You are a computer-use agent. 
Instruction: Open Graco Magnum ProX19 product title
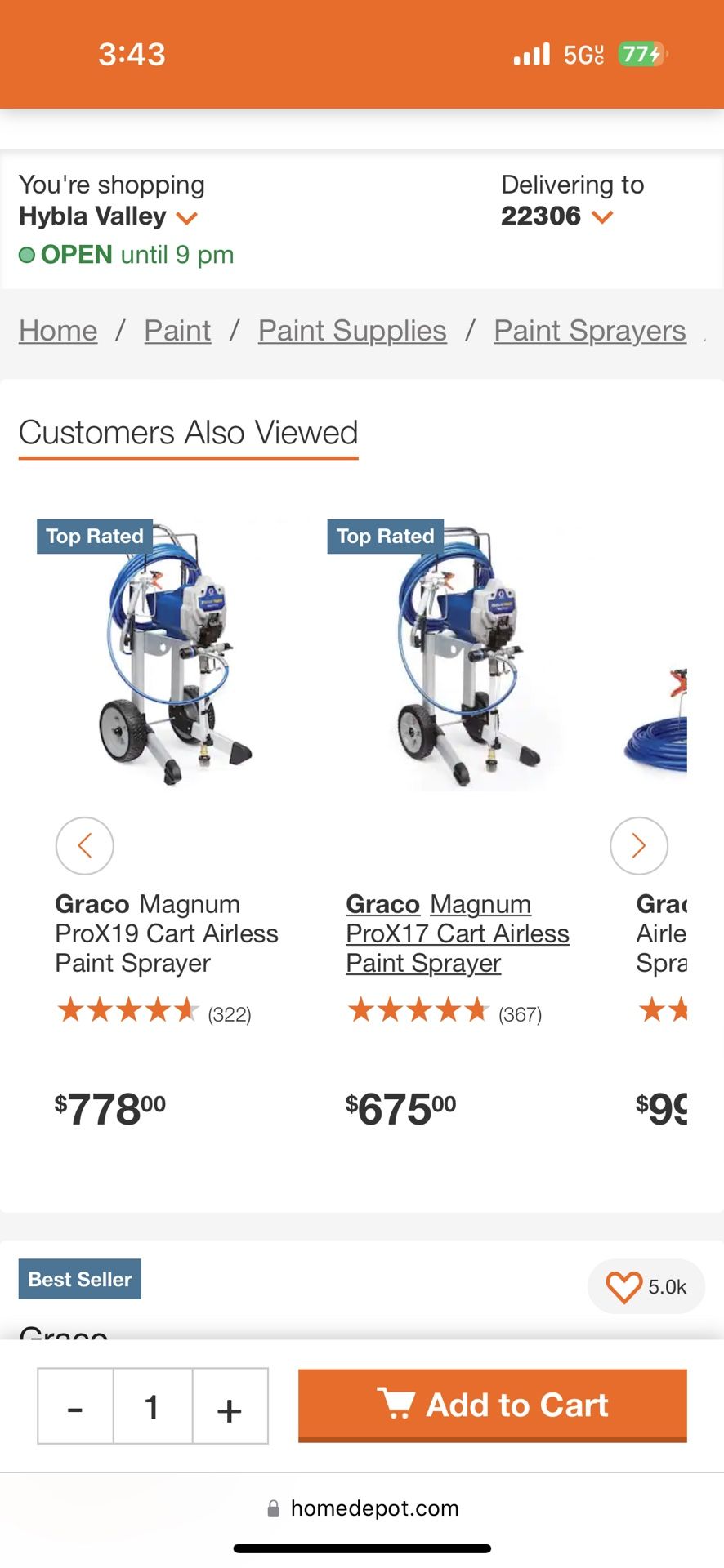(166, 933)
